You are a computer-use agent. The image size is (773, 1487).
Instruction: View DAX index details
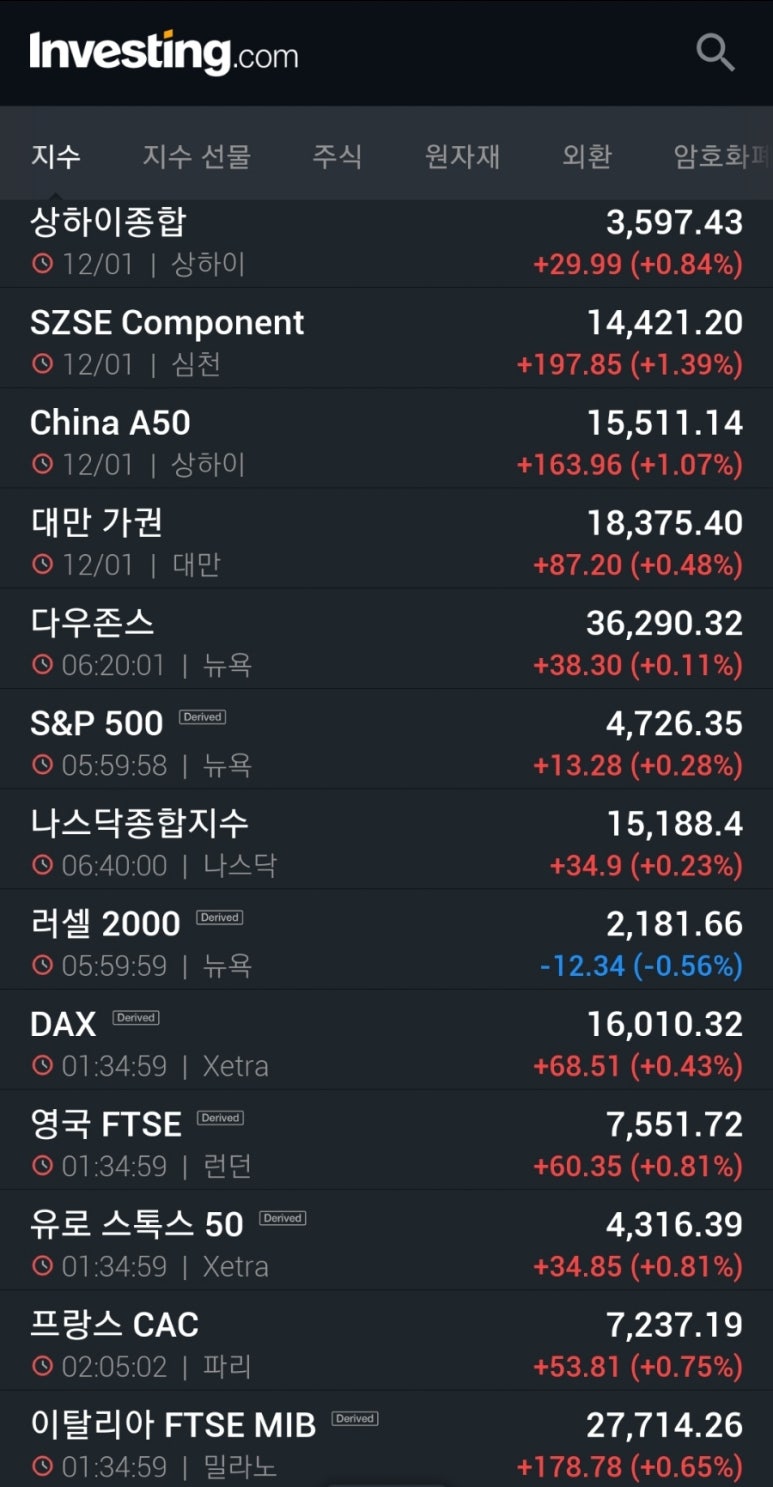(x=386, y=1040)
